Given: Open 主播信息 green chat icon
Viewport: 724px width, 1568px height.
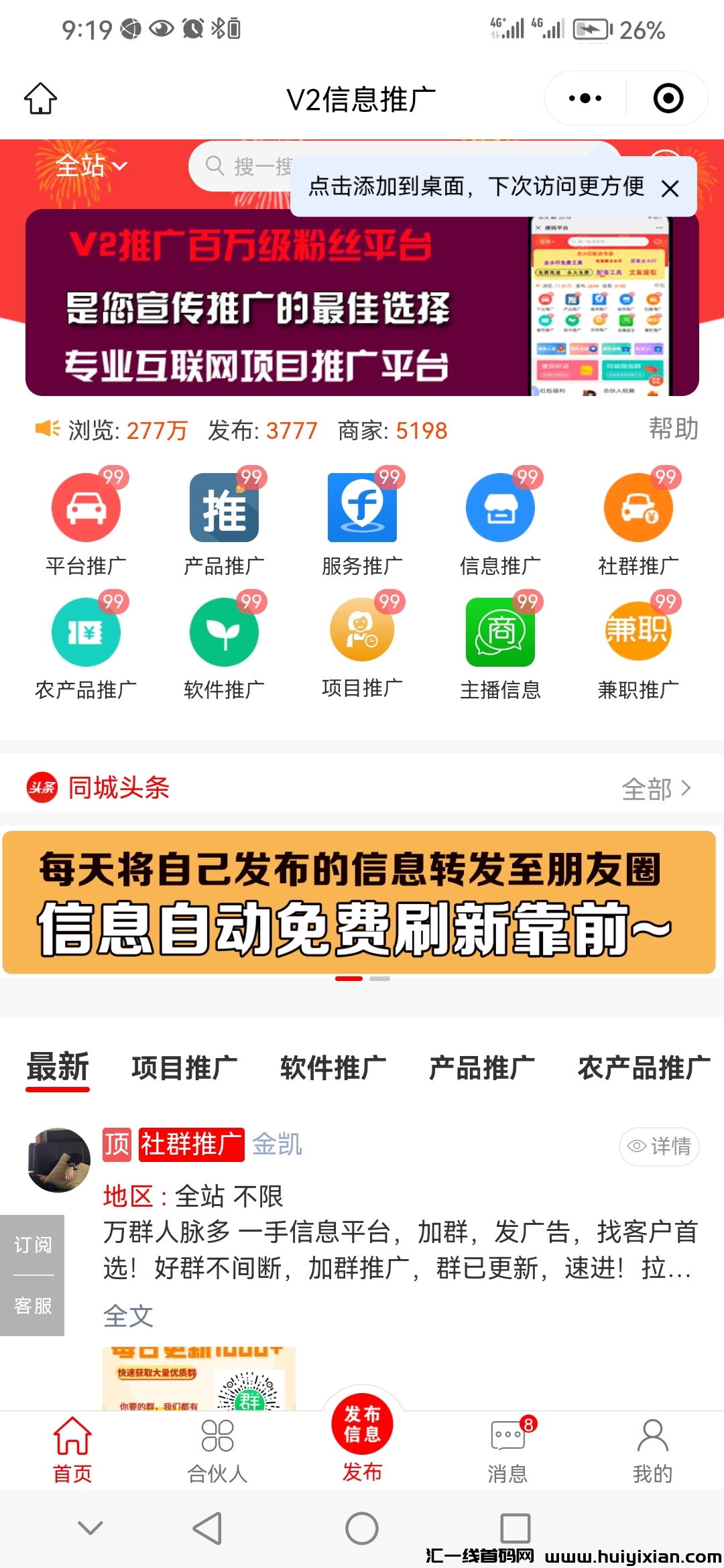Looking at the screenshot, I should (x=500, y=632).
